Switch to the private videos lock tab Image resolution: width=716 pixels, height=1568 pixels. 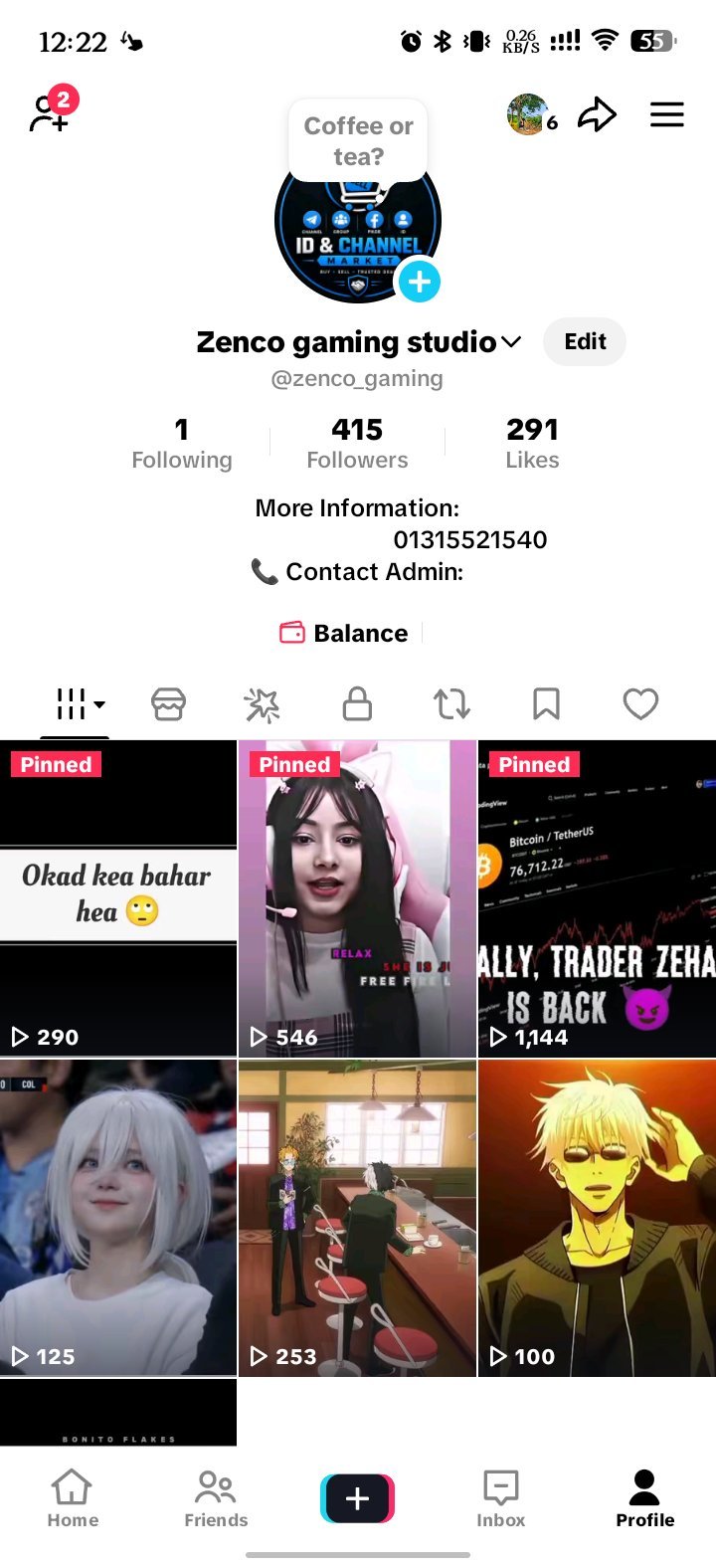[x=357, y=704]
